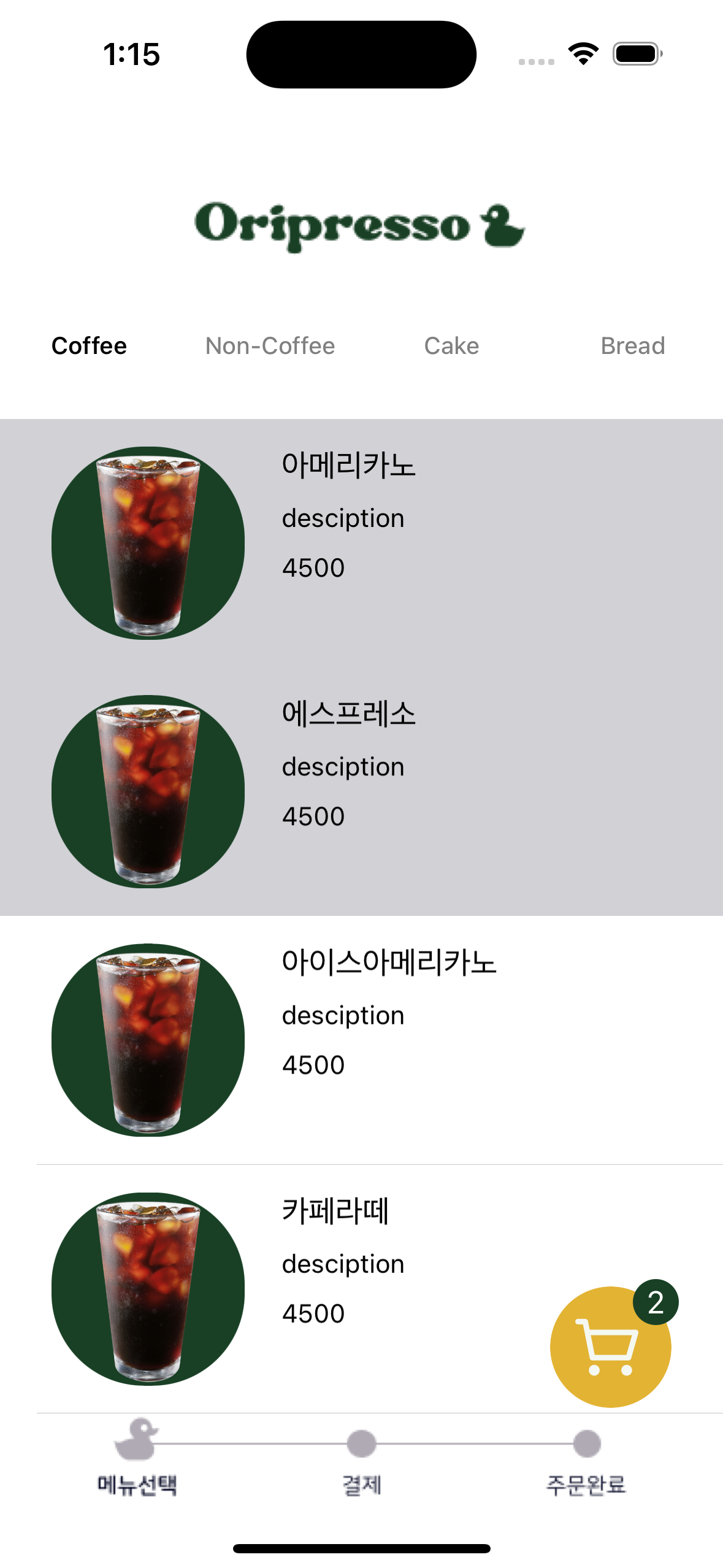Open the yellow shopping cart button
This screenshot has height=1568, width=723.
(x=610, y=1347)
